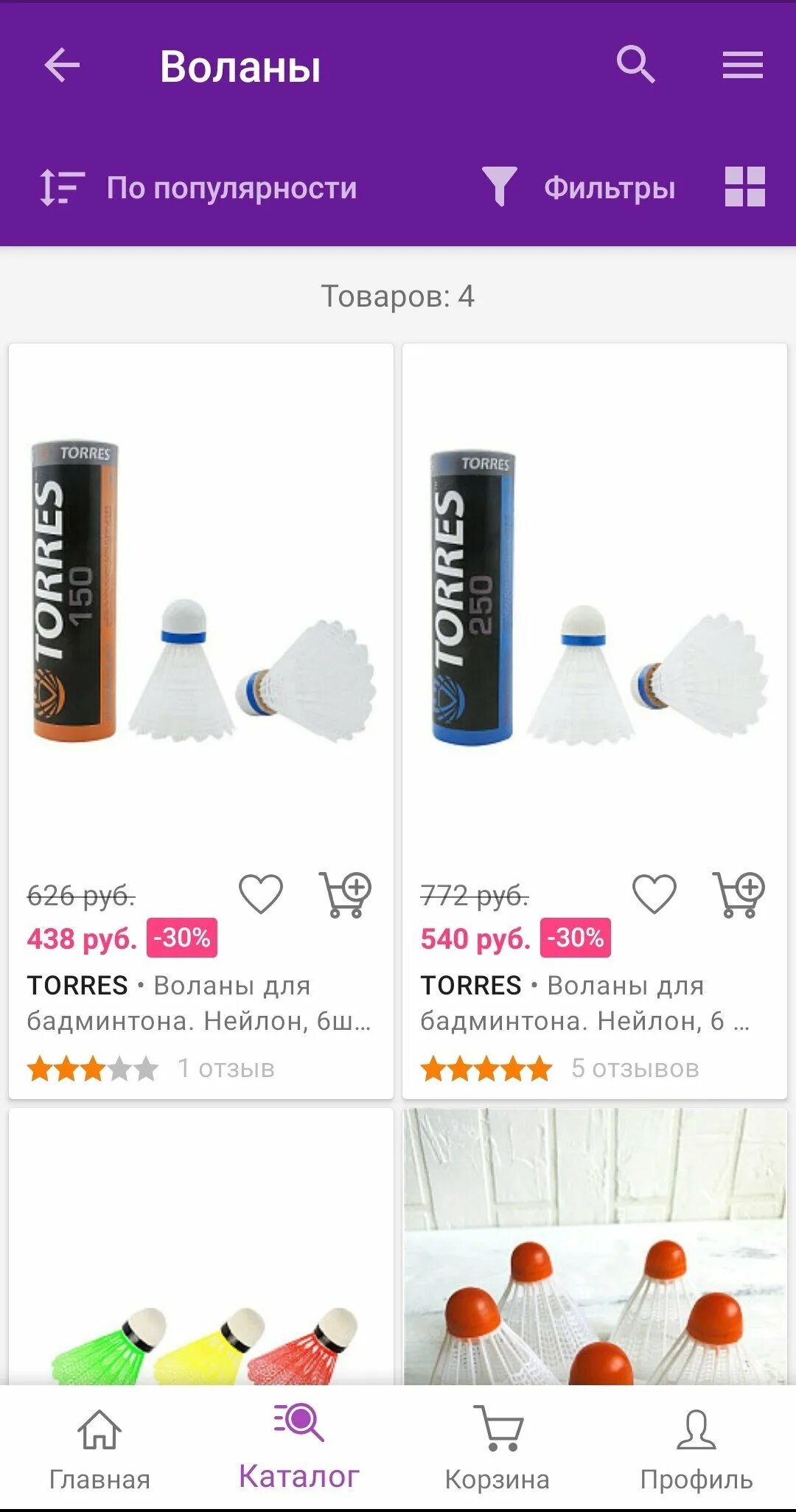Add the 540 руб. shuttlecocks to cart

click(739, 894)
